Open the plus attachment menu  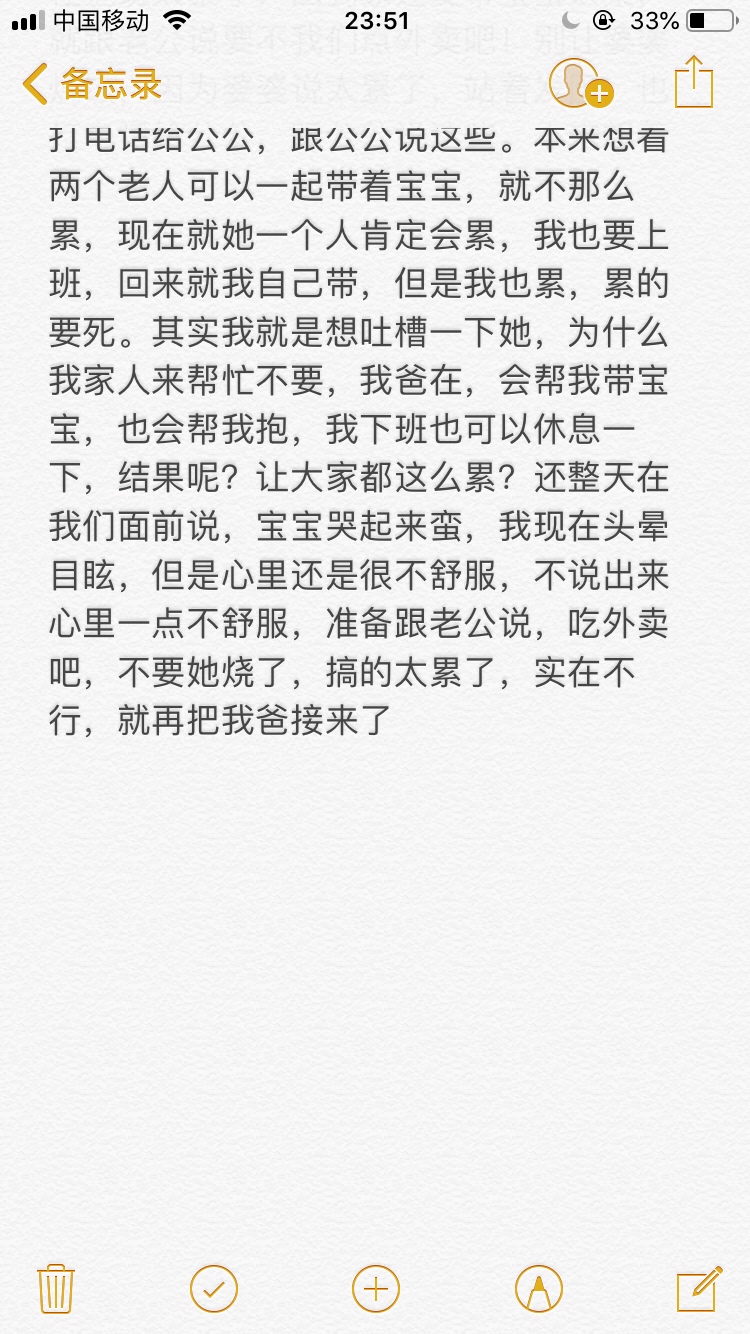tap(376, 1288)
